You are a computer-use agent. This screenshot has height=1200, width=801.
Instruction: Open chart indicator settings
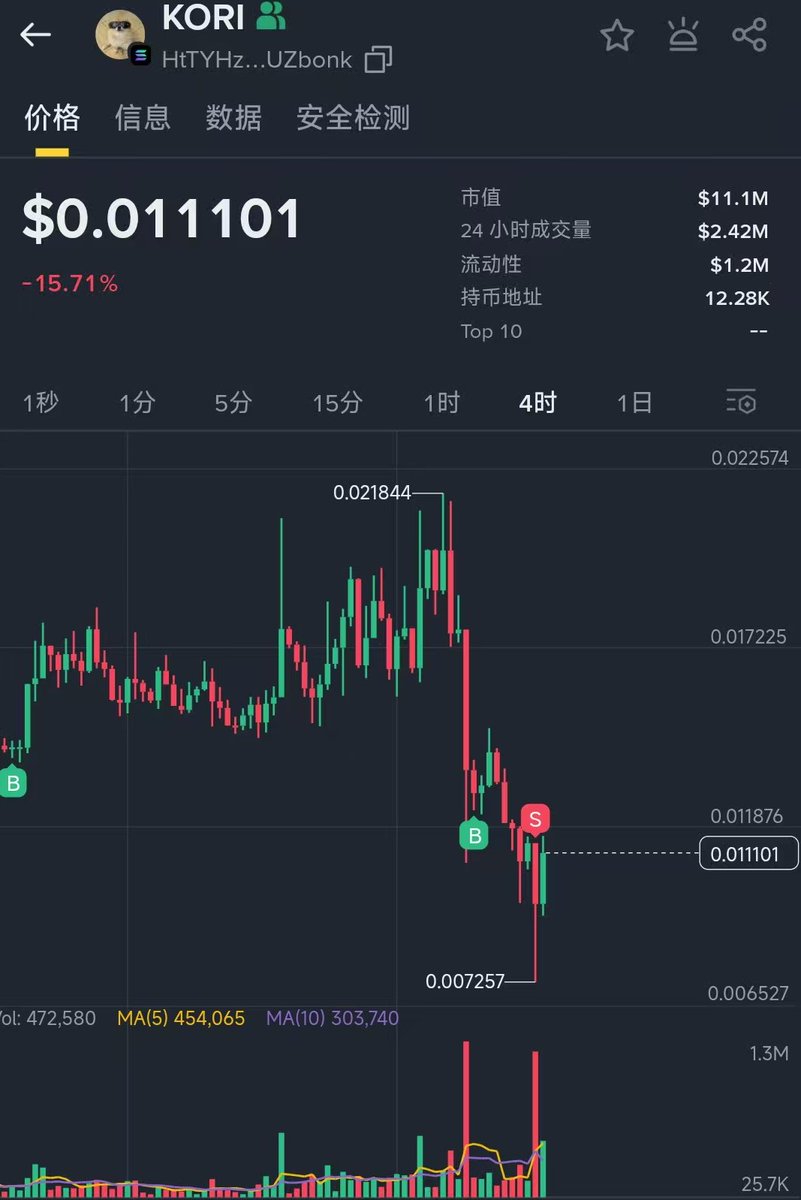coord(741,403)
